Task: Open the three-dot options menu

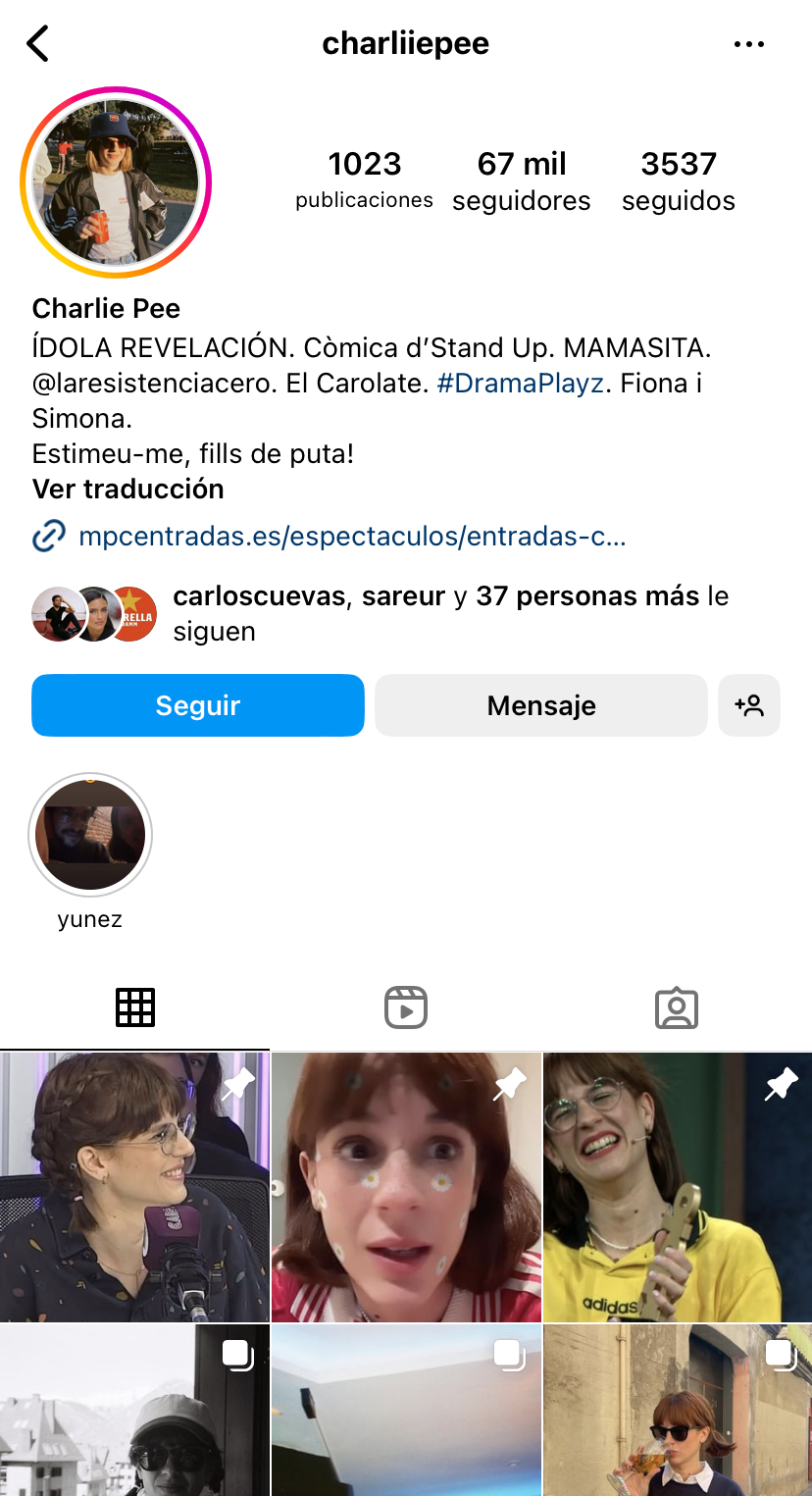Action: tap(749, 44)
